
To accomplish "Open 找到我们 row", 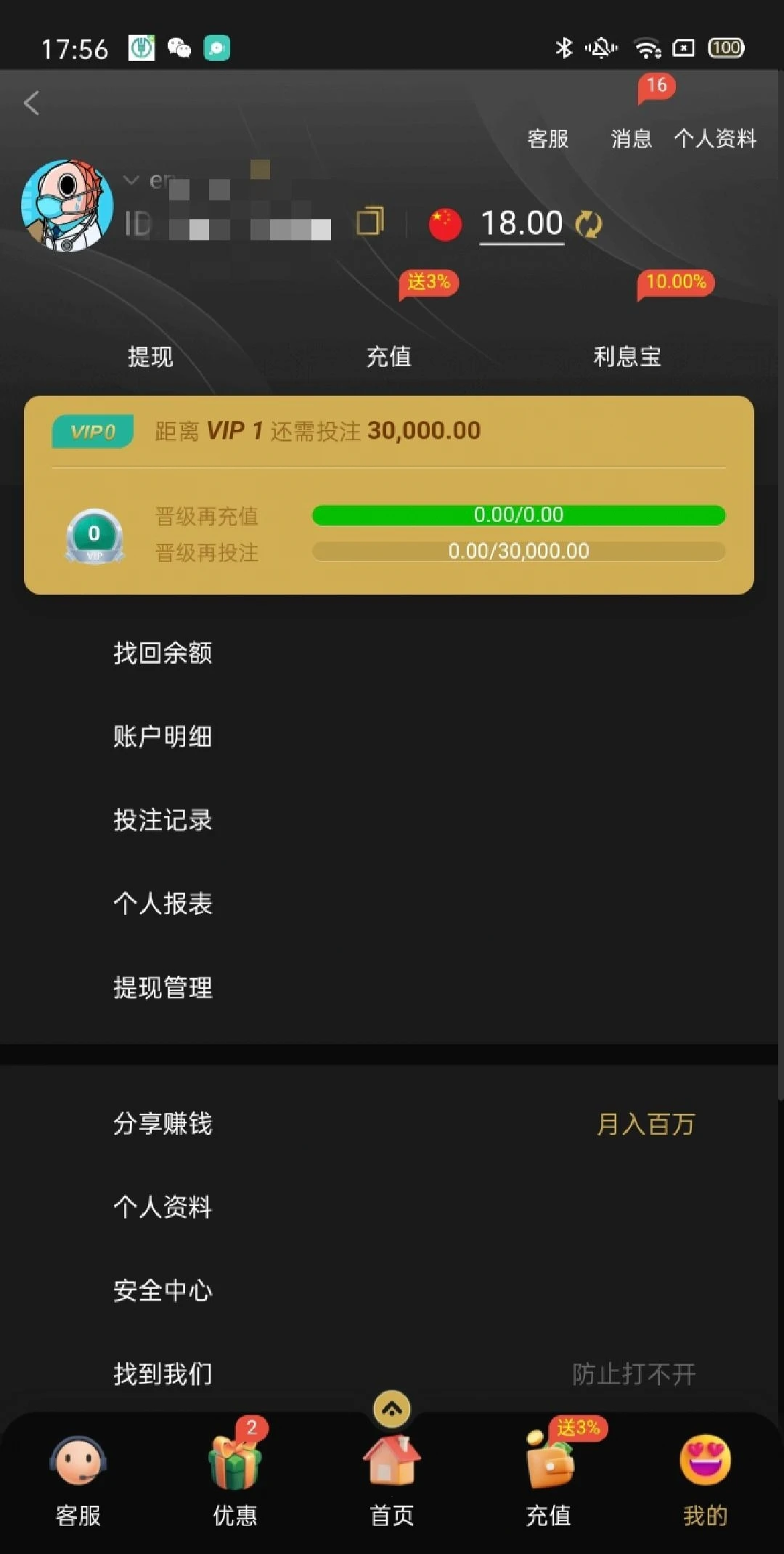I will click(x=163, y=1374).
